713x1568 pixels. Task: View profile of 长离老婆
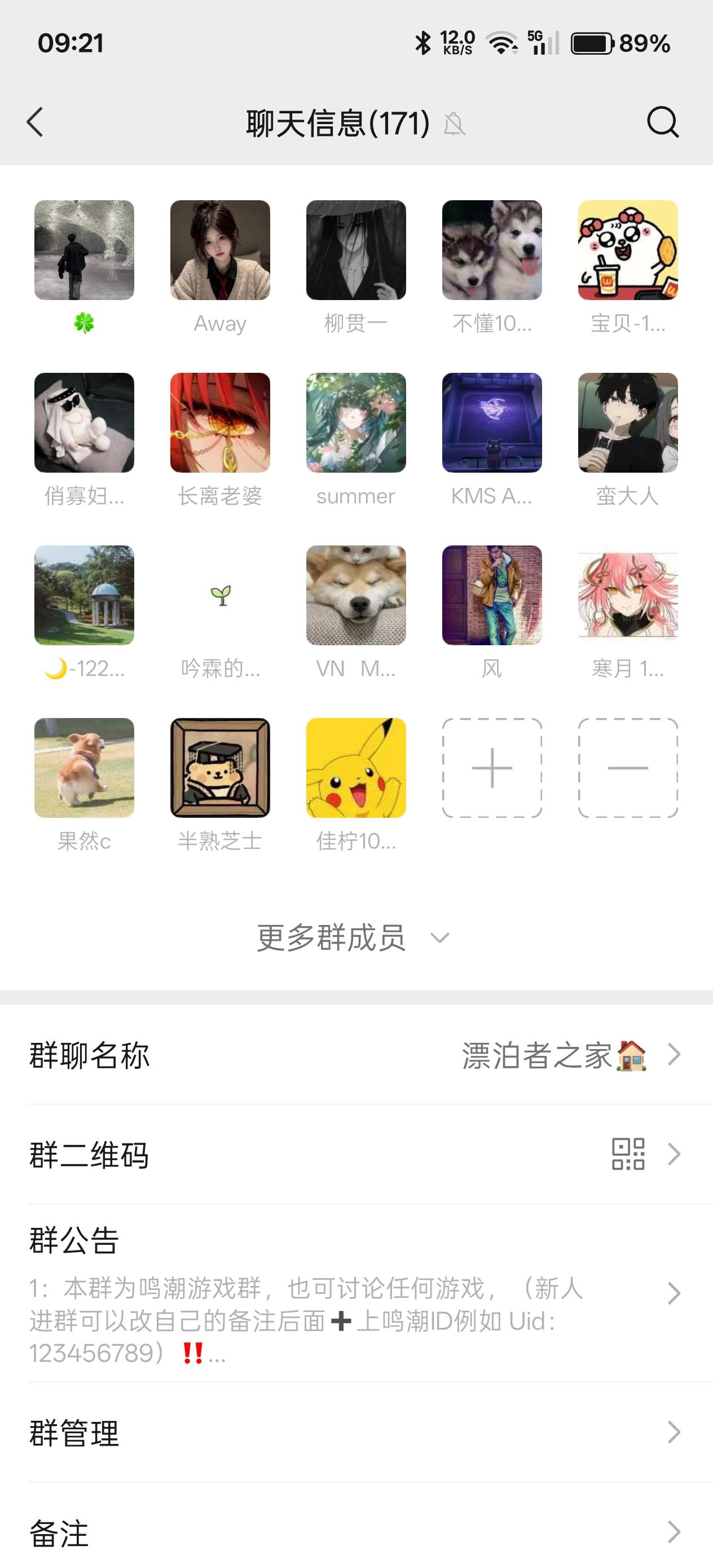pos(220,422)
